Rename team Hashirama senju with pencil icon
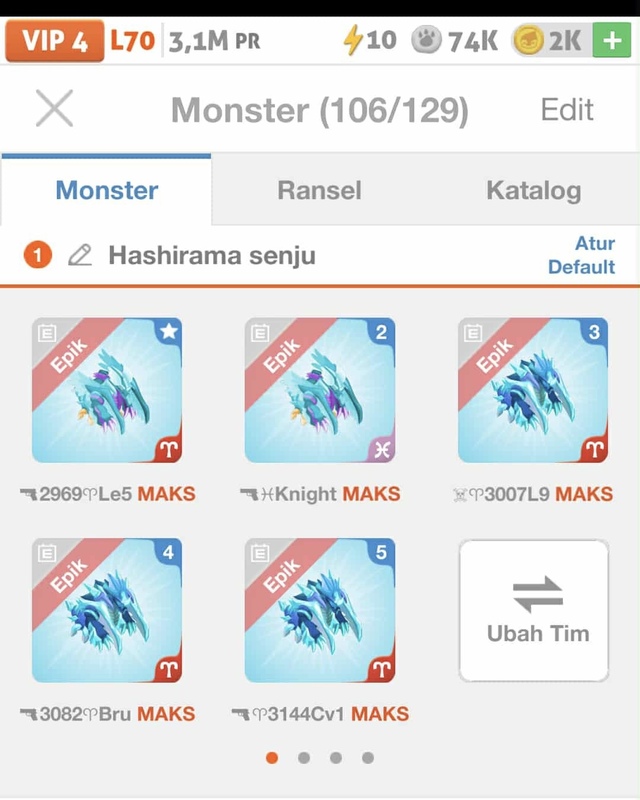 click(x=80, y=256)
